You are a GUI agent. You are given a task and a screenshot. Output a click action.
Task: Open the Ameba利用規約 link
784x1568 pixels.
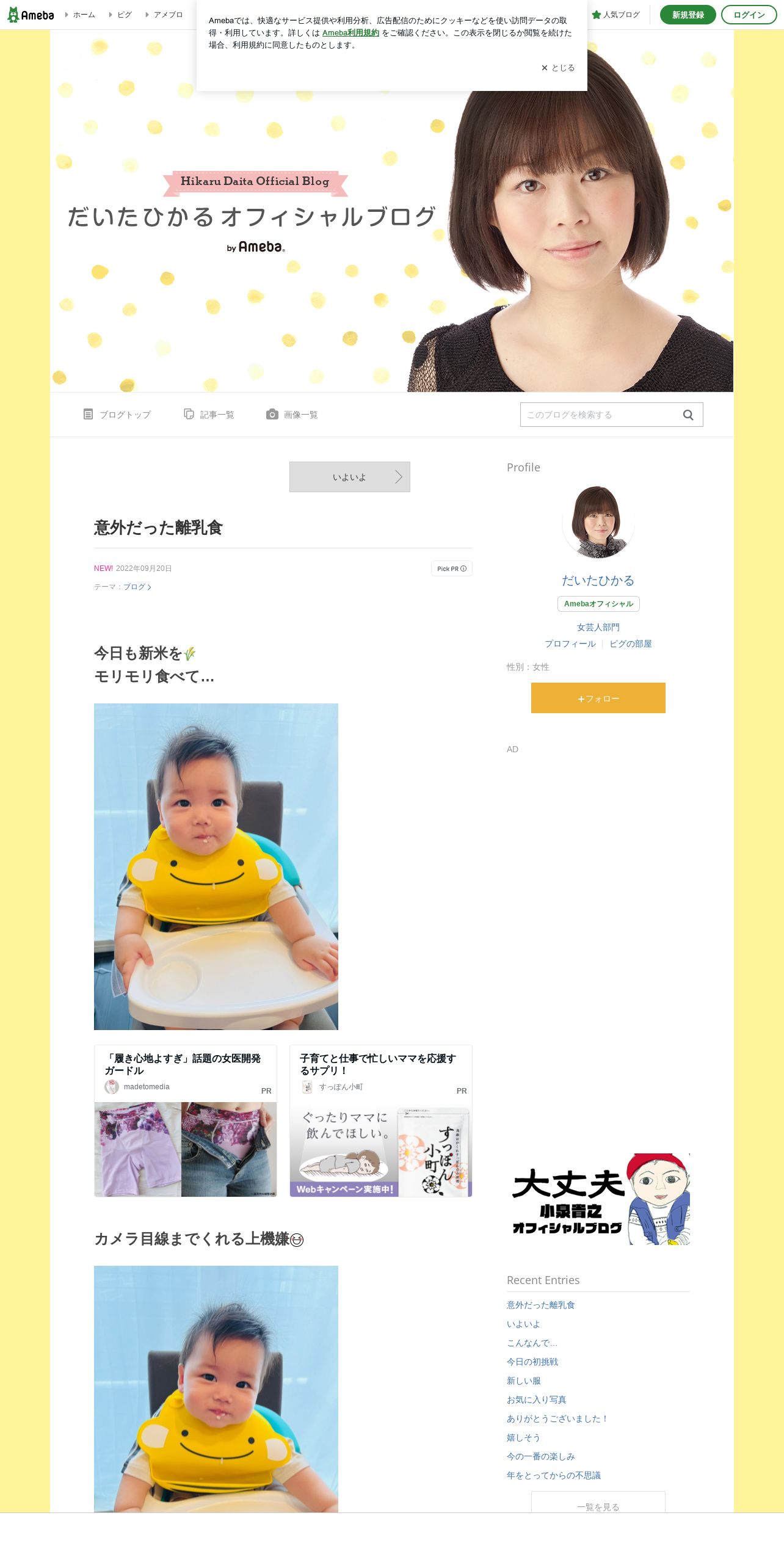tap(350, 33)
